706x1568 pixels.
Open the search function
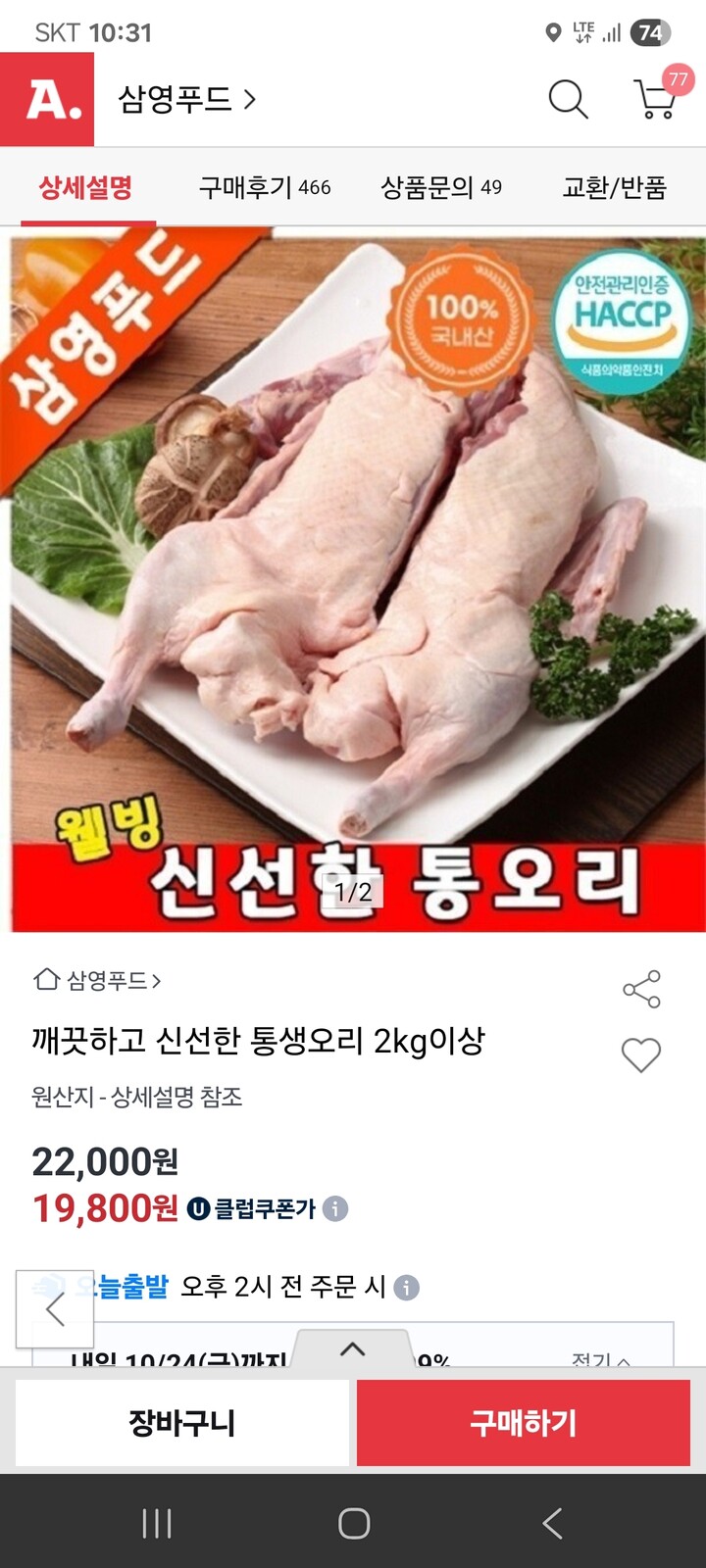coord(567,99)
